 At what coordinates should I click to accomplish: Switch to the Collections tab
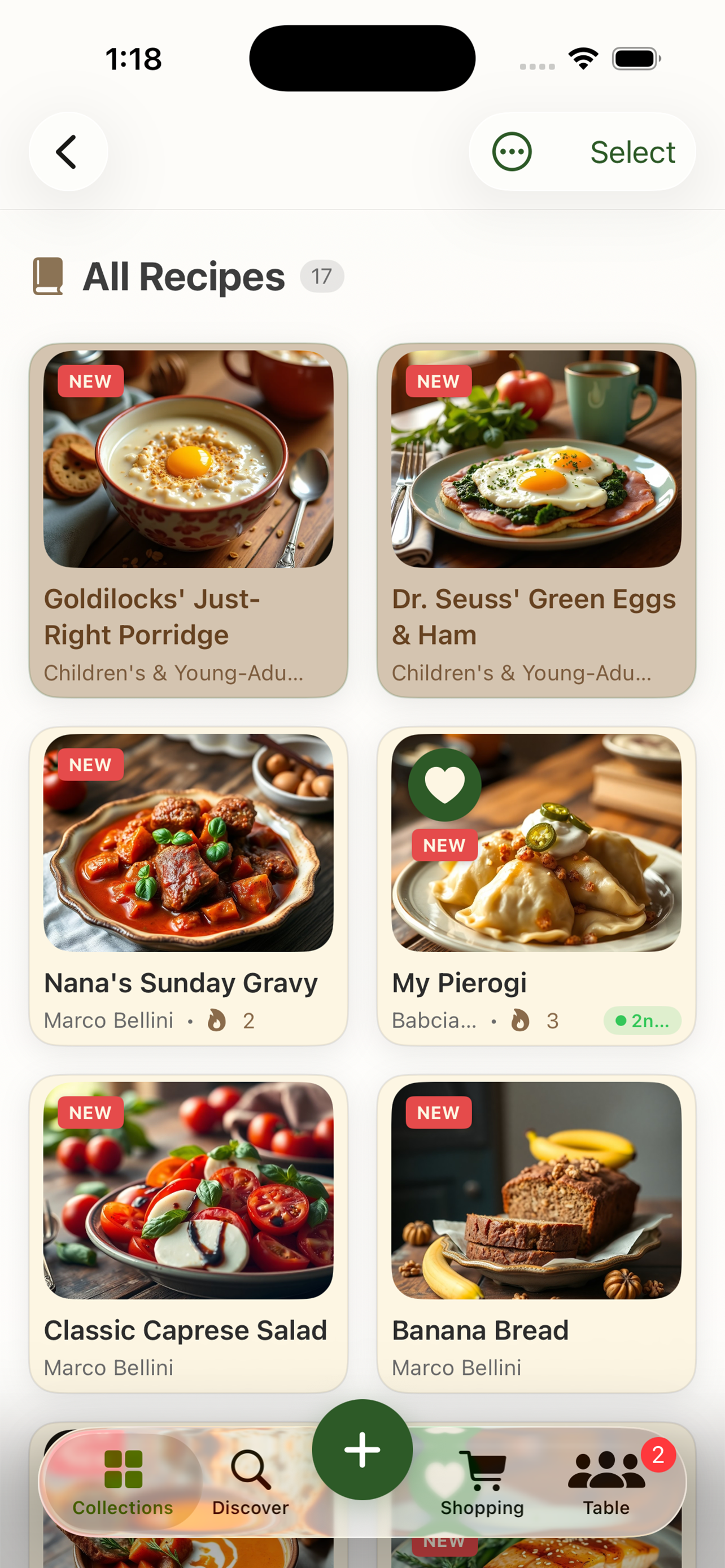pyautogui.click(x=123, y=1482)
